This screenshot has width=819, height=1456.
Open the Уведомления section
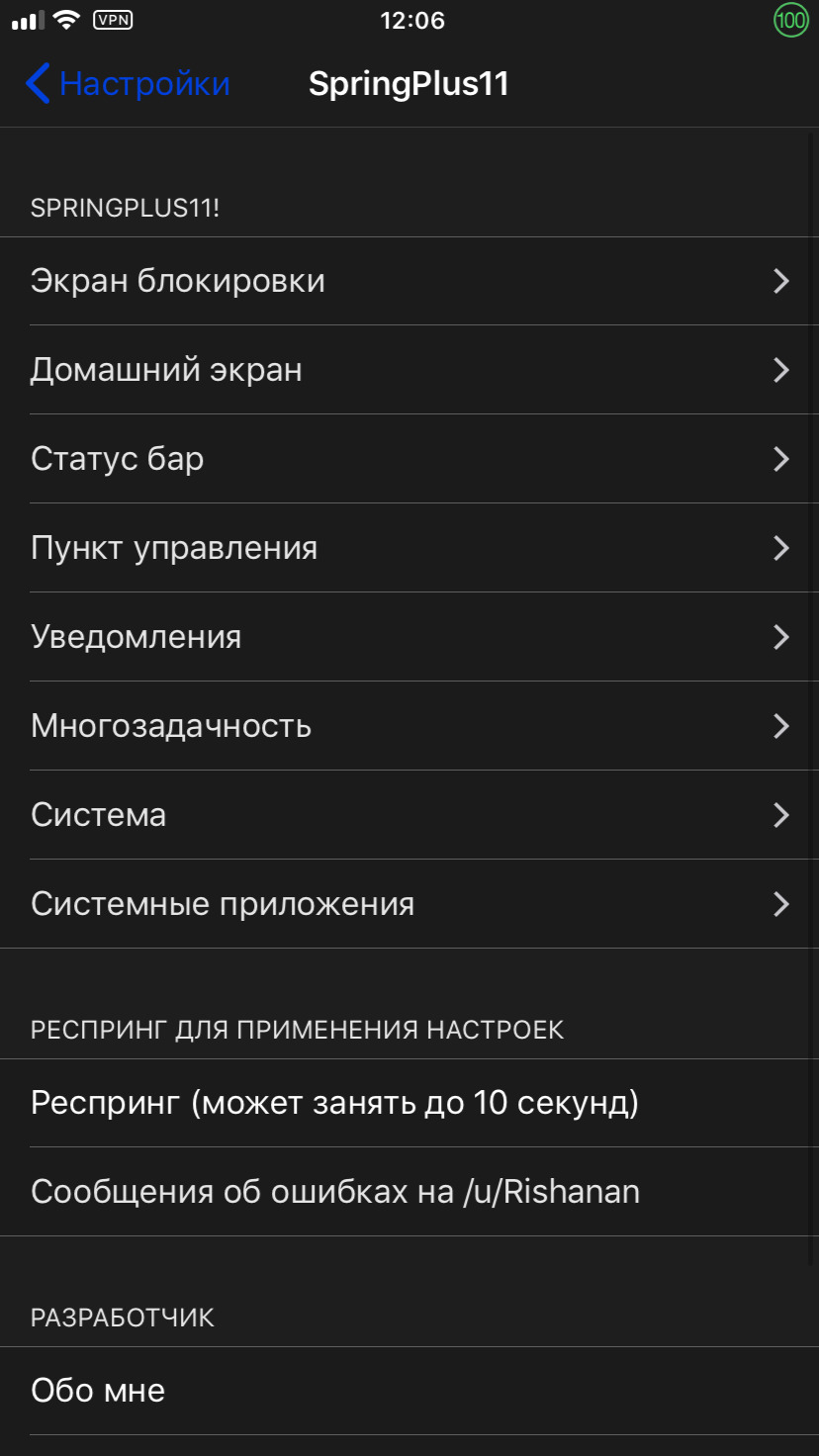pos(409,637)
